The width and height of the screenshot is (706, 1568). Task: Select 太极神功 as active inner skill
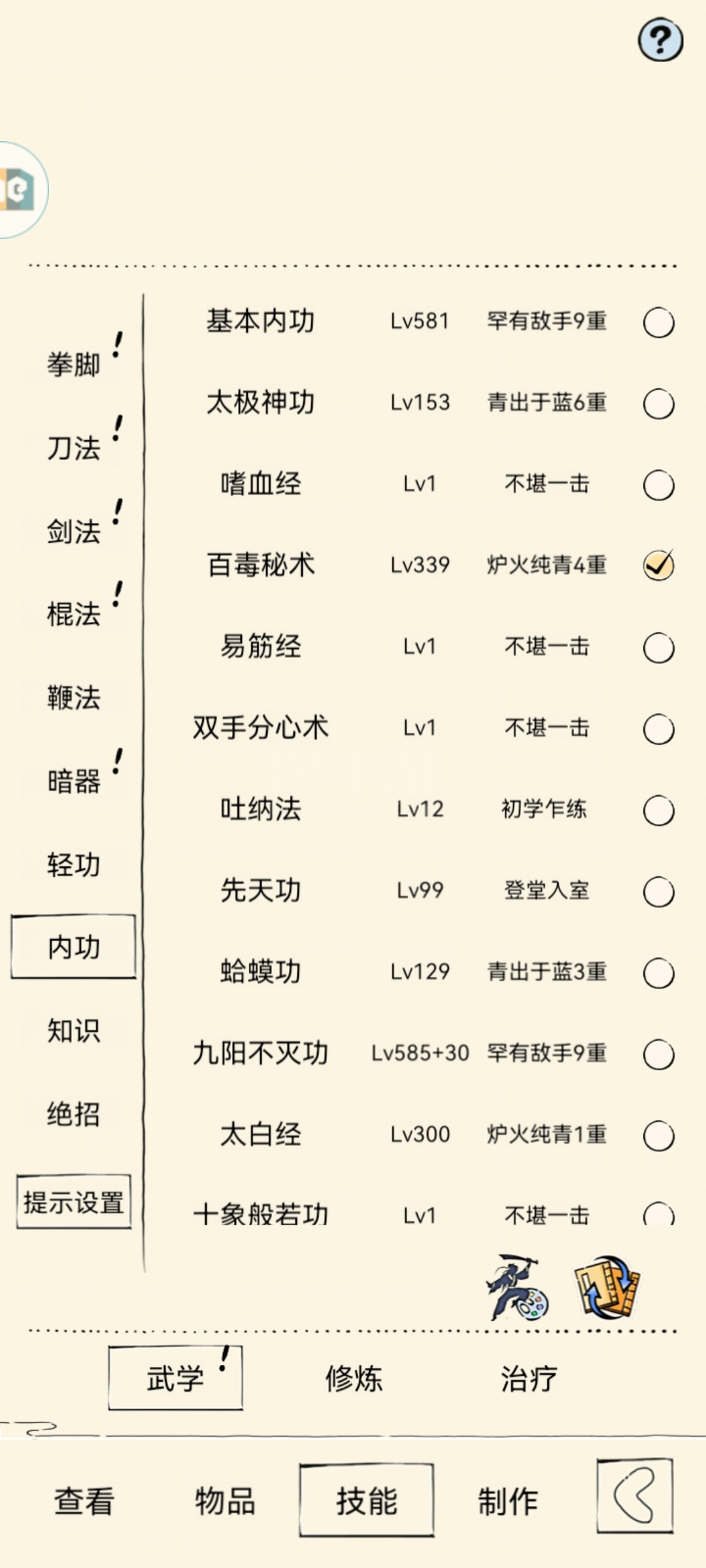coord(658,404)
